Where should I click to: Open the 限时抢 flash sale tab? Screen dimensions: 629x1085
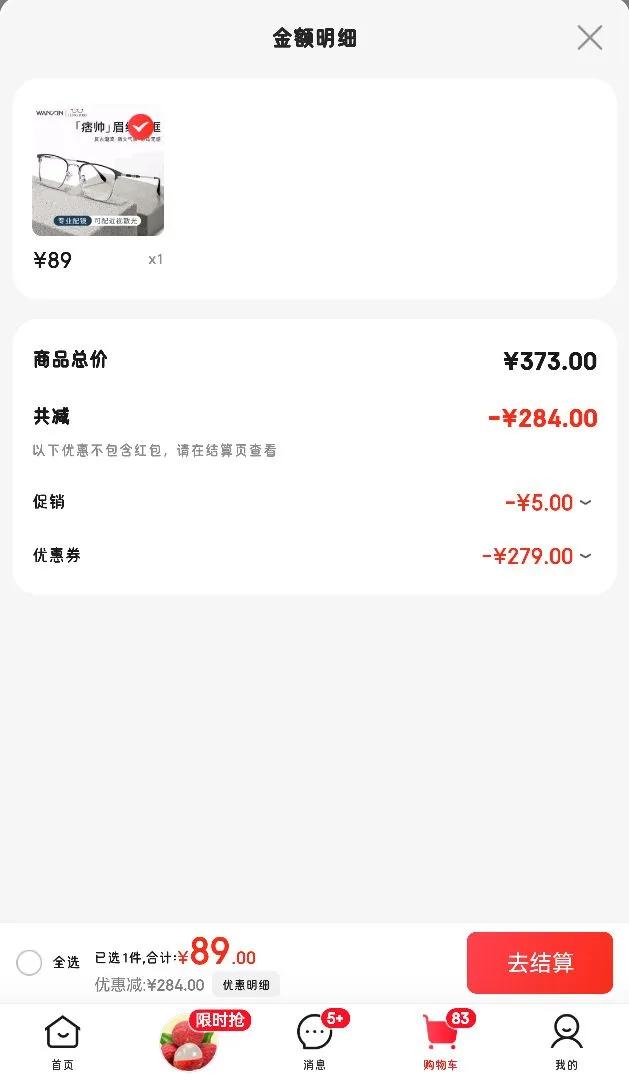(190, 1040)
